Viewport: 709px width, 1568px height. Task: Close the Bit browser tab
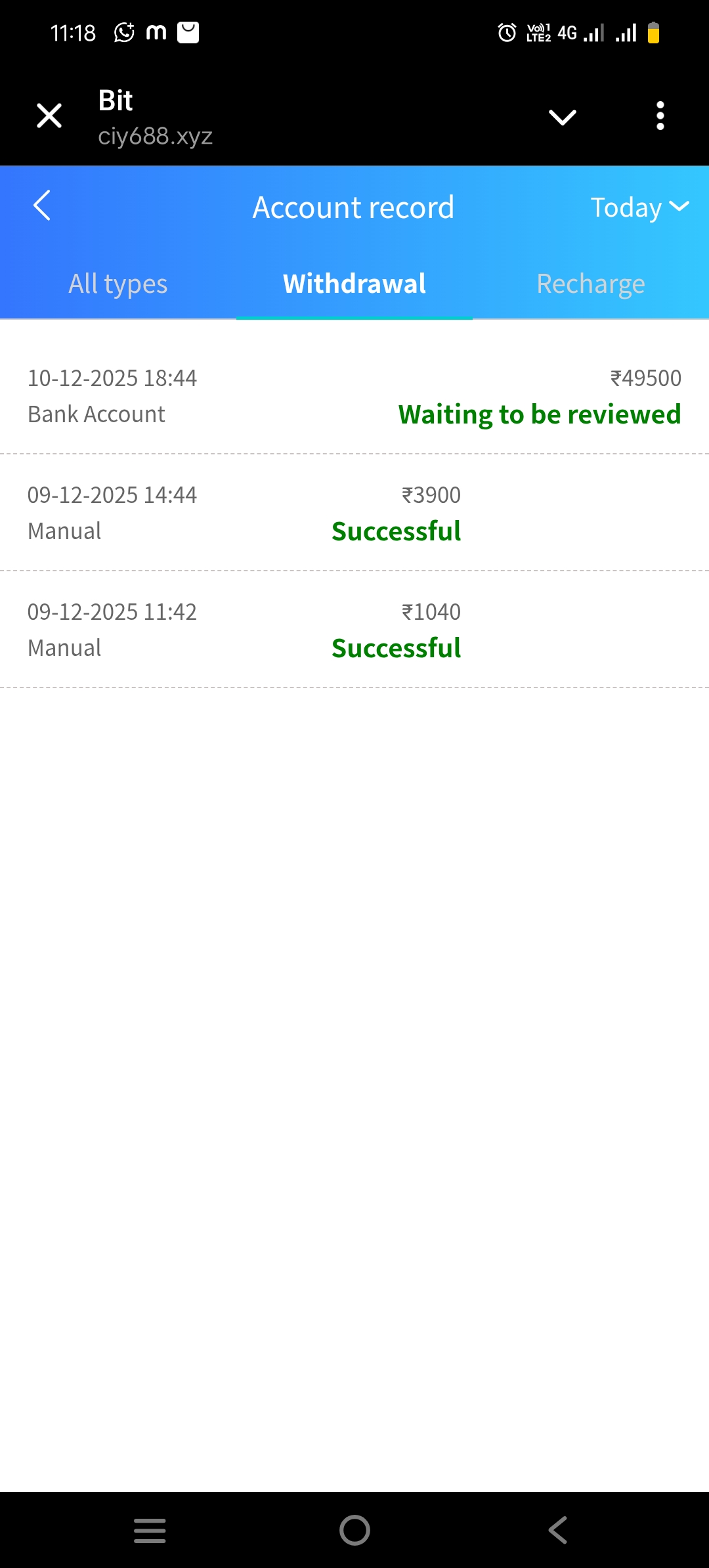pyautogui.click(x=49, y=116)
